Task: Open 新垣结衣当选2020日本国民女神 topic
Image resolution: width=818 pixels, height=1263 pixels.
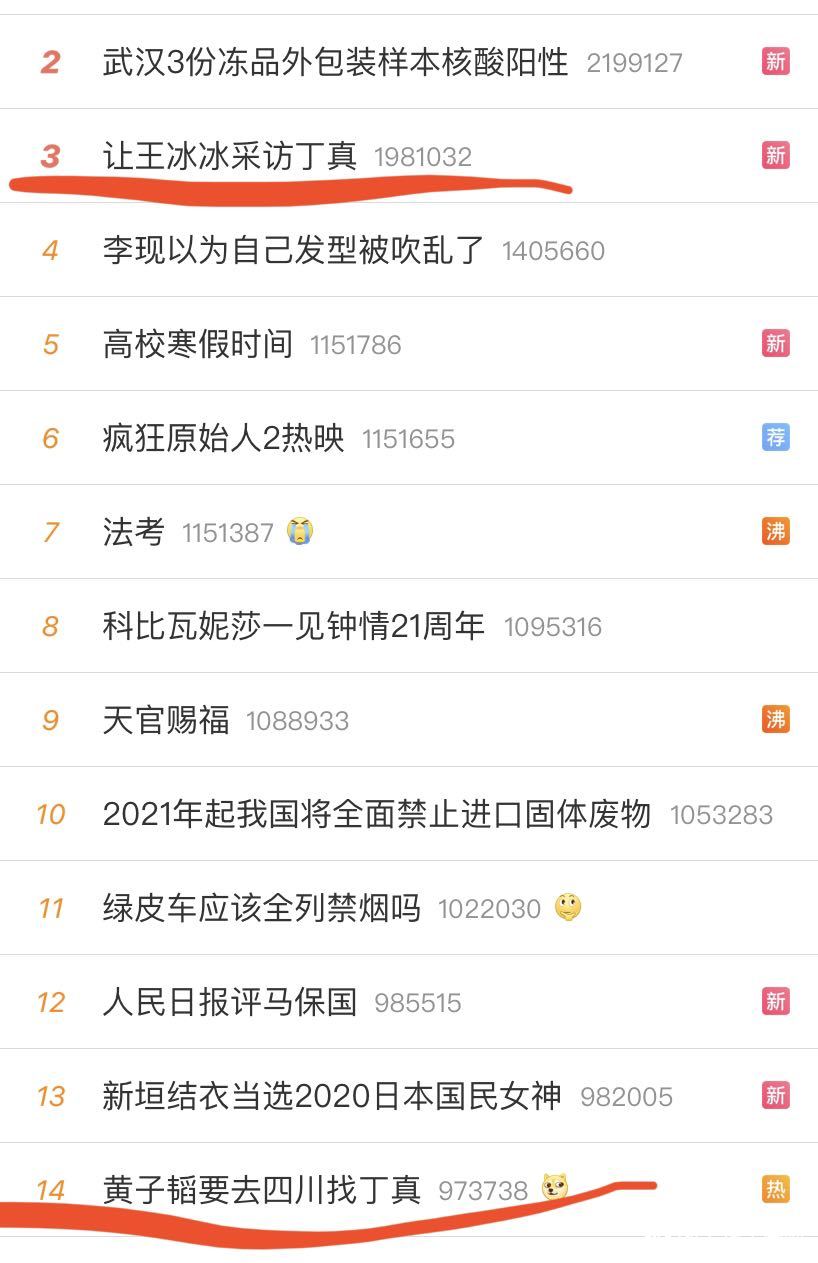Action: click(x=331, y=1096)
